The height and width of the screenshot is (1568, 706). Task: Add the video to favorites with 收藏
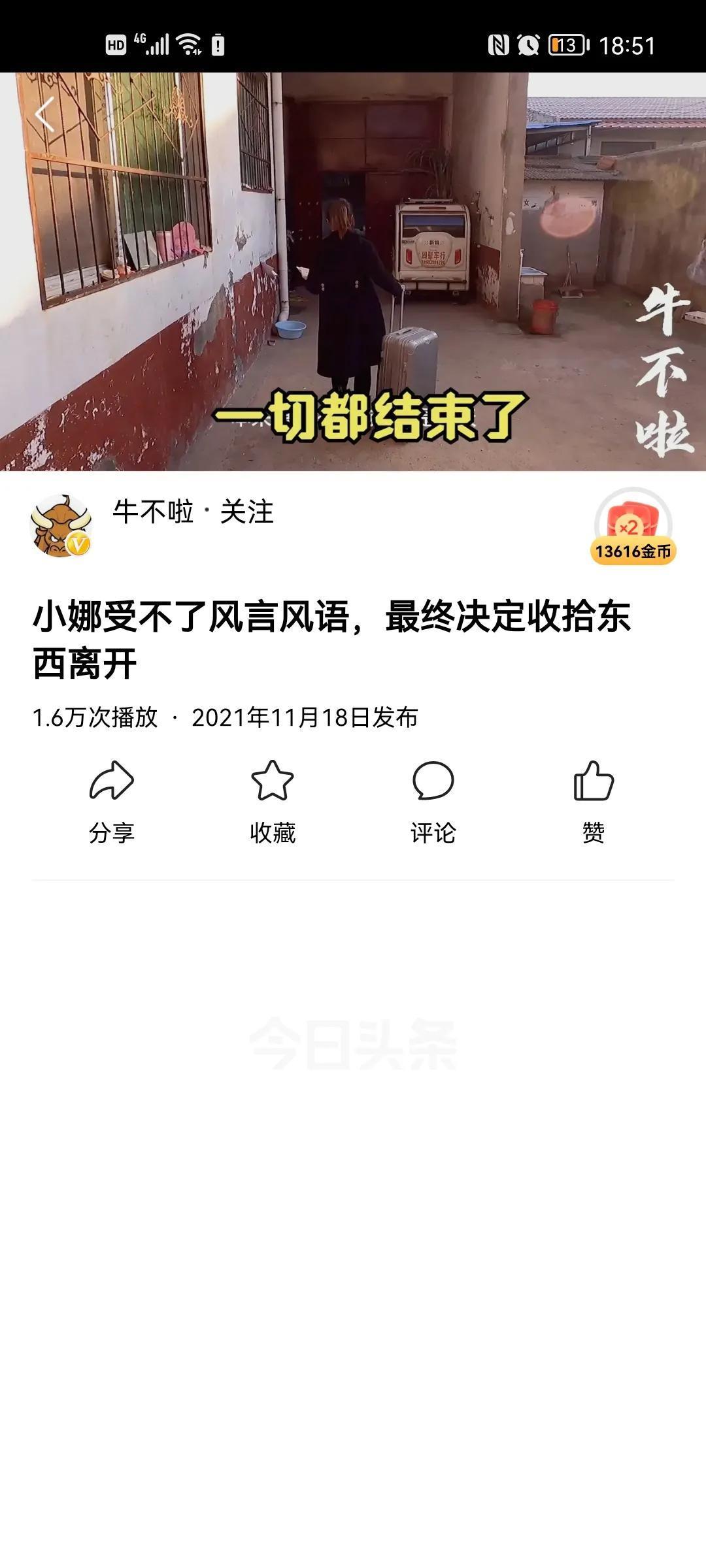(x=272, y=801)
